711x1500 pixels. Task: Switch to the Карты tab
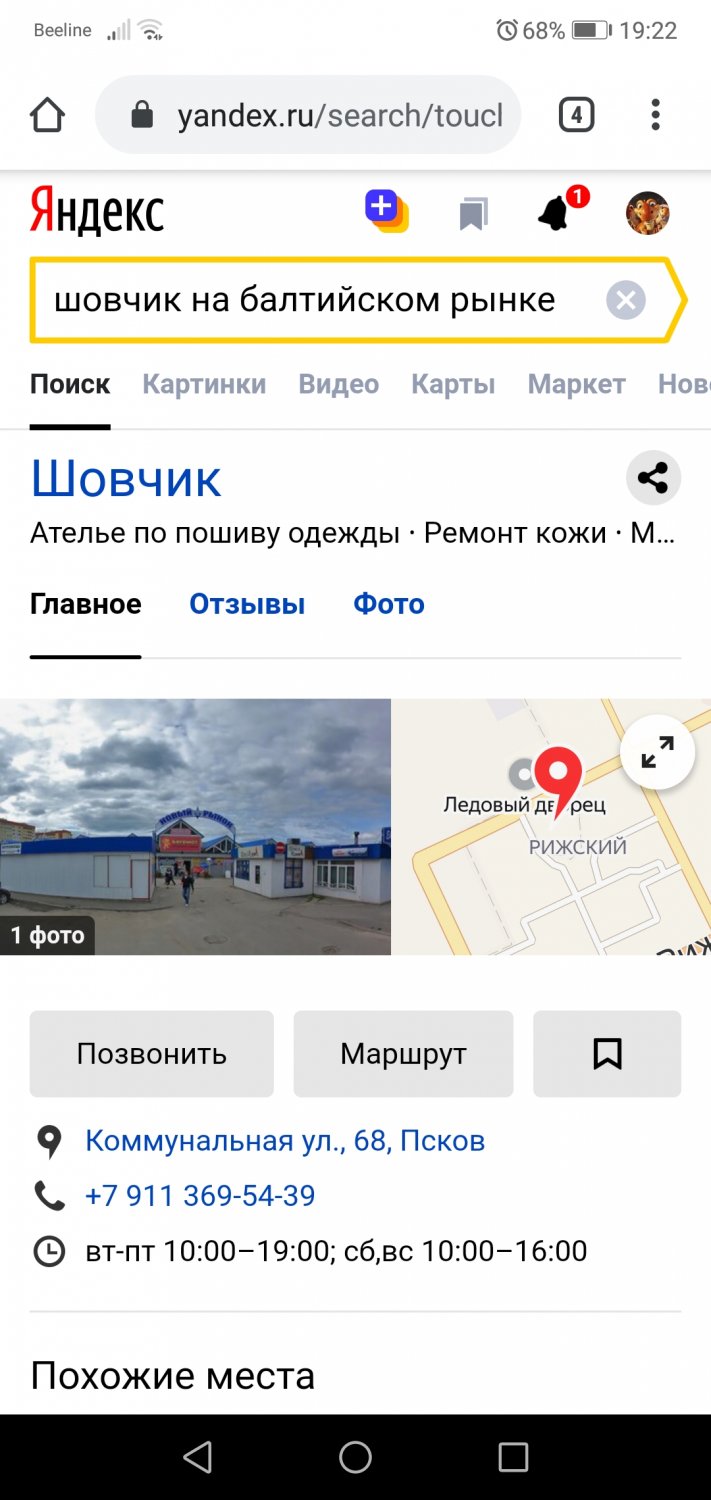(453, 384)
